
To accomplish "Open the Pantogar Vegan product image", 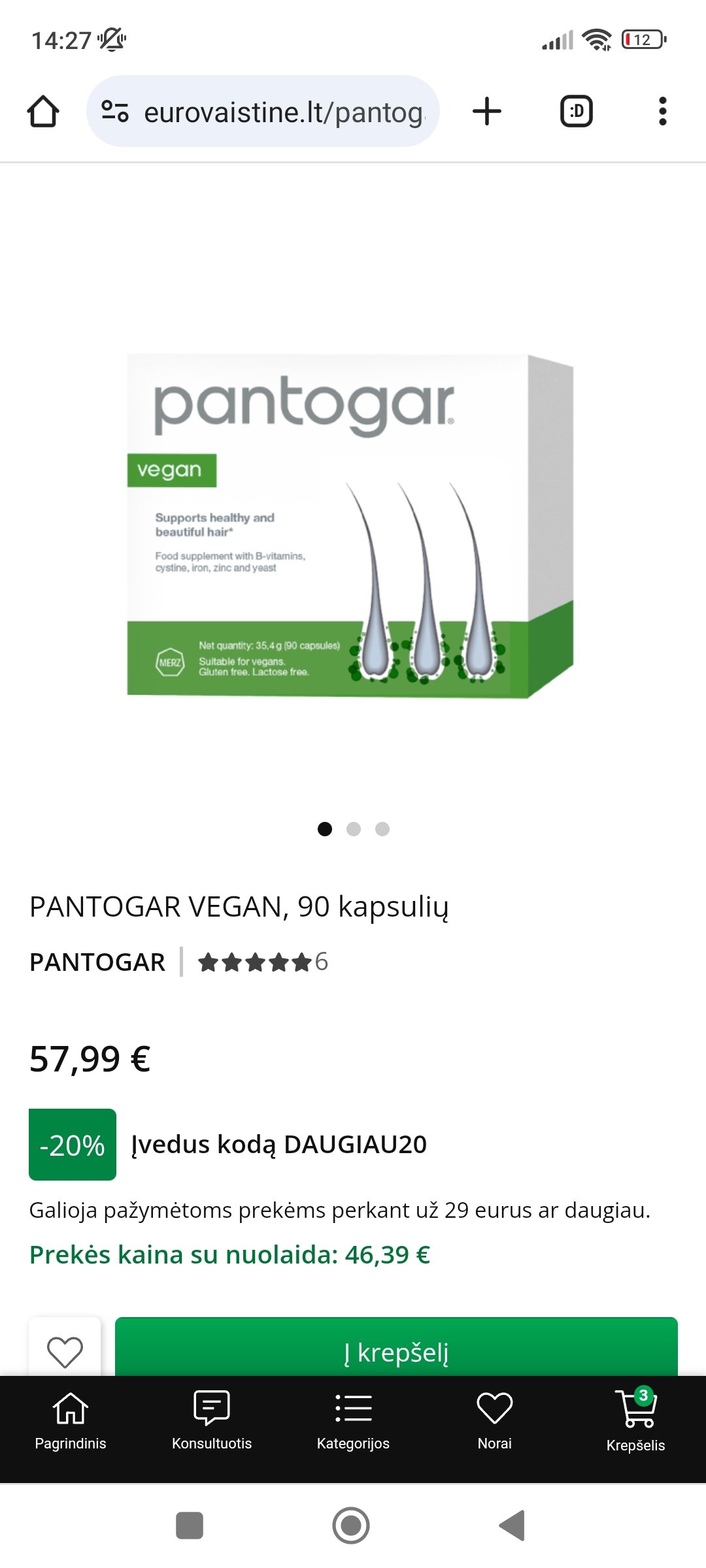I will [350, 526].
